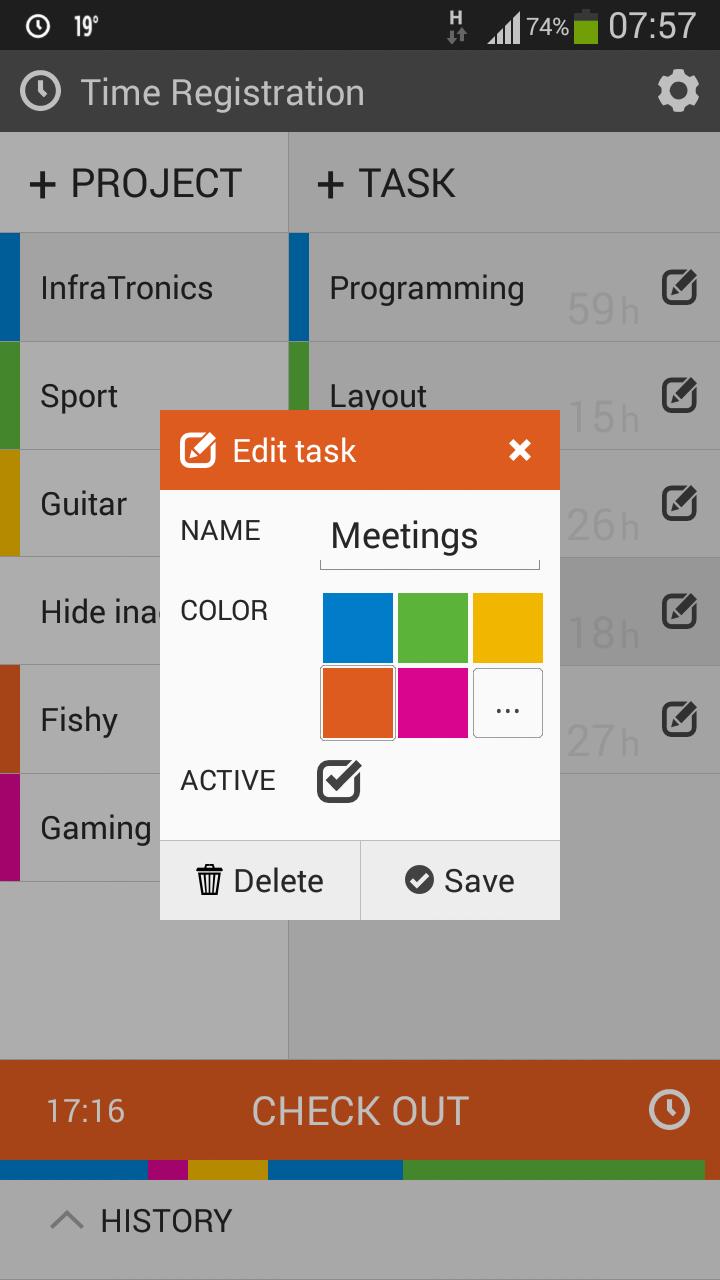Expand the History panel
Image resolution: width=720 pixels, height=1280 pixels.
coord(140,1221)
